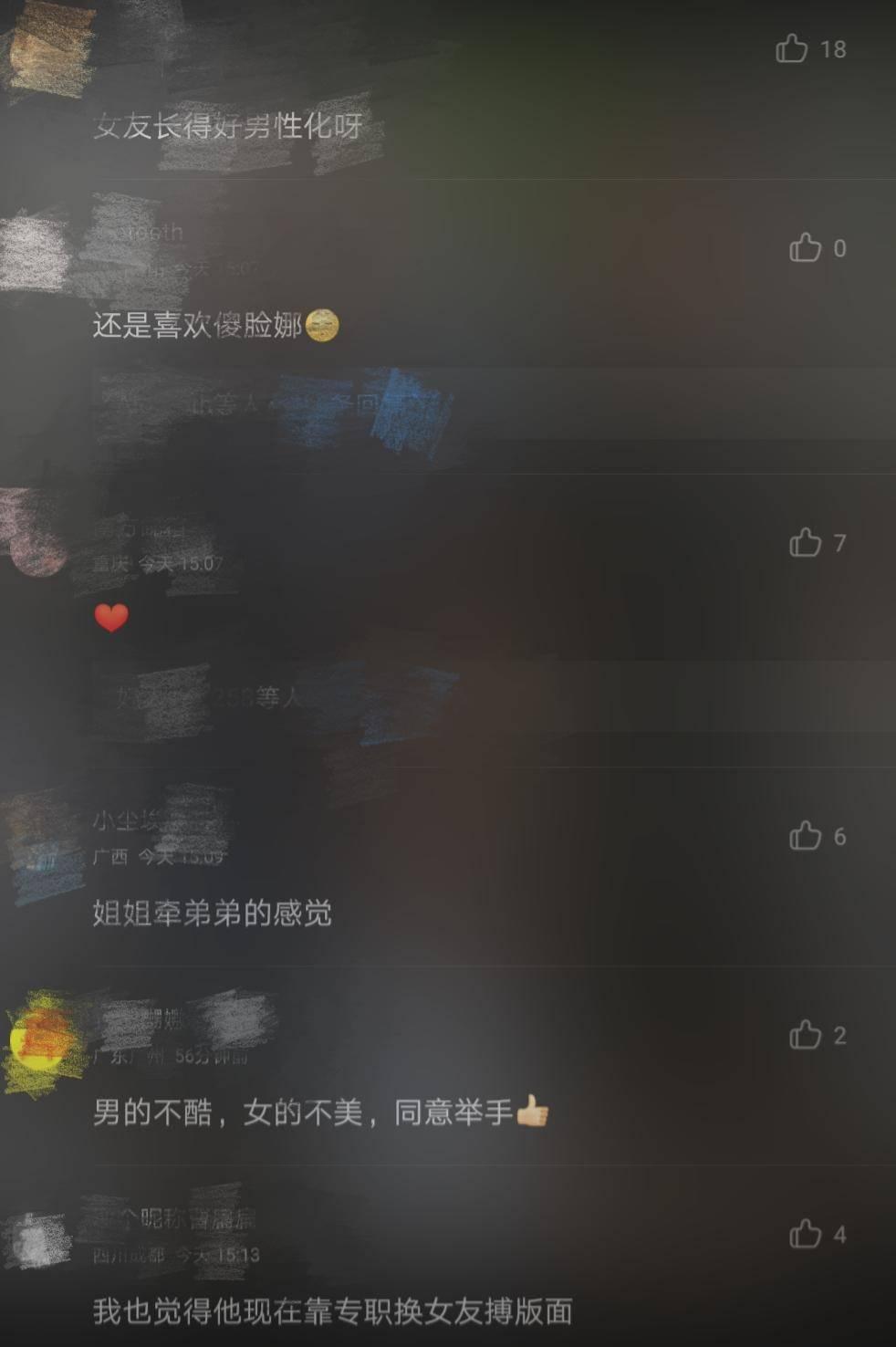Open comment "姐姐牵弟弟的感觉" to reply
896x1347 pixels.
point(212,913)
